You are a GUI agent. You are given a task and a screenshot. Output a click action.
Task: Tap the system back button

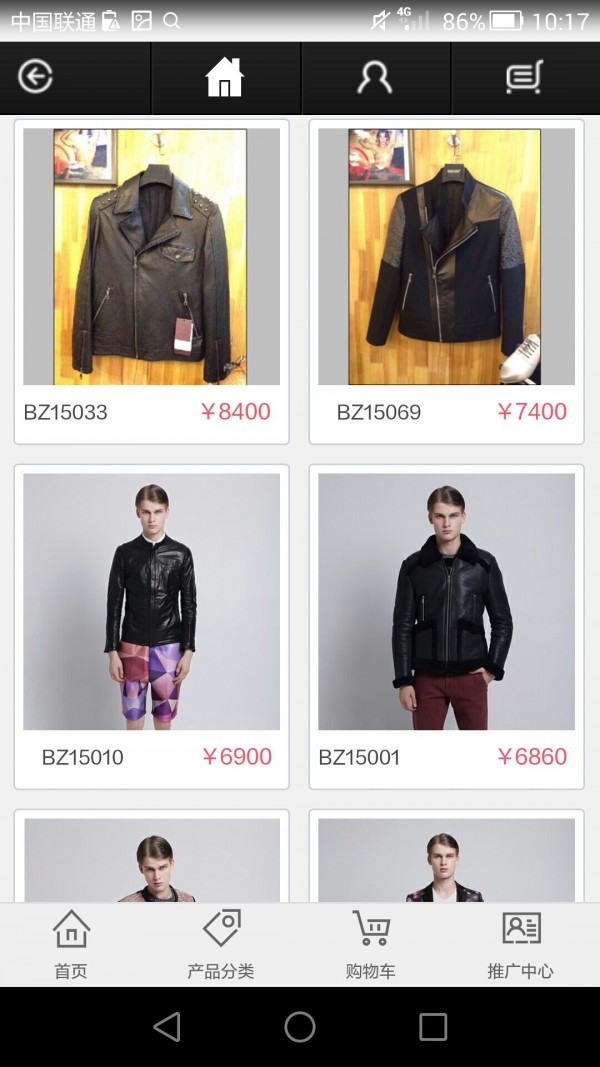point(167,1026)
